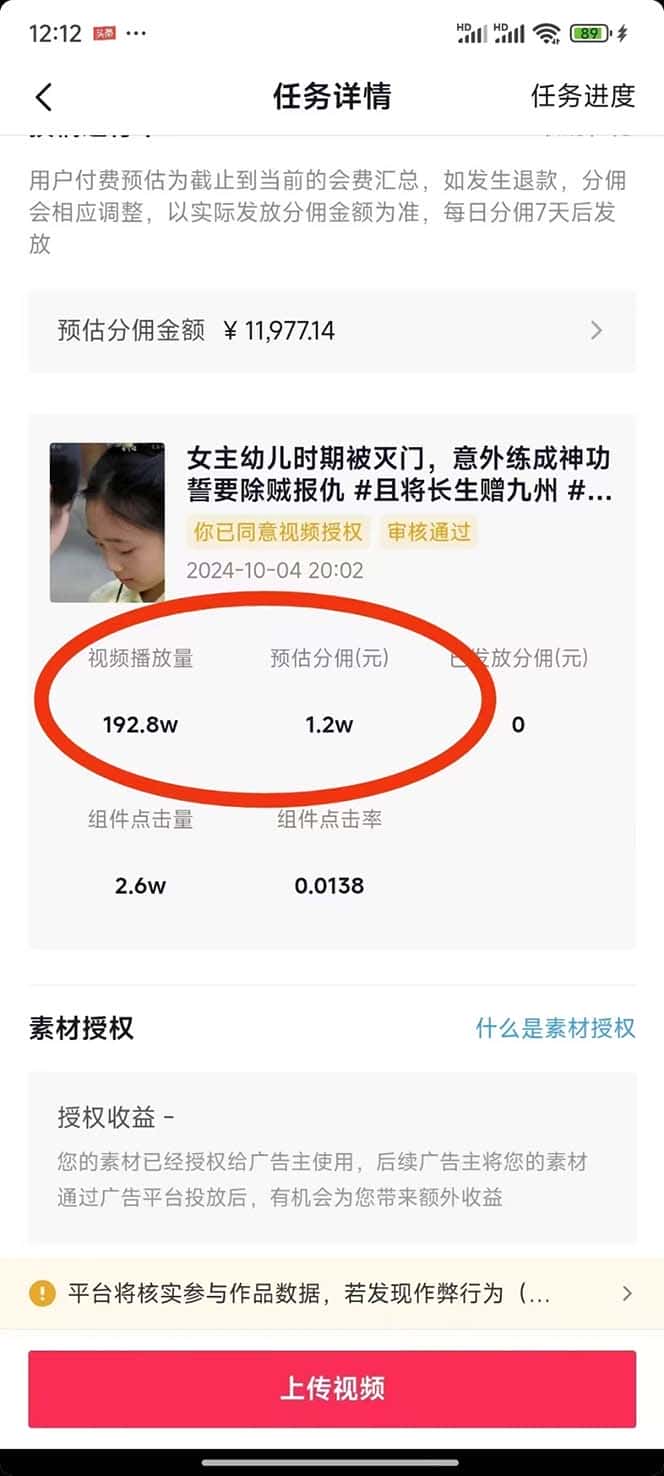The image size is (664, 1476).
Task: Open the 预估分佣金额 details row
Action: click(331, 331)
